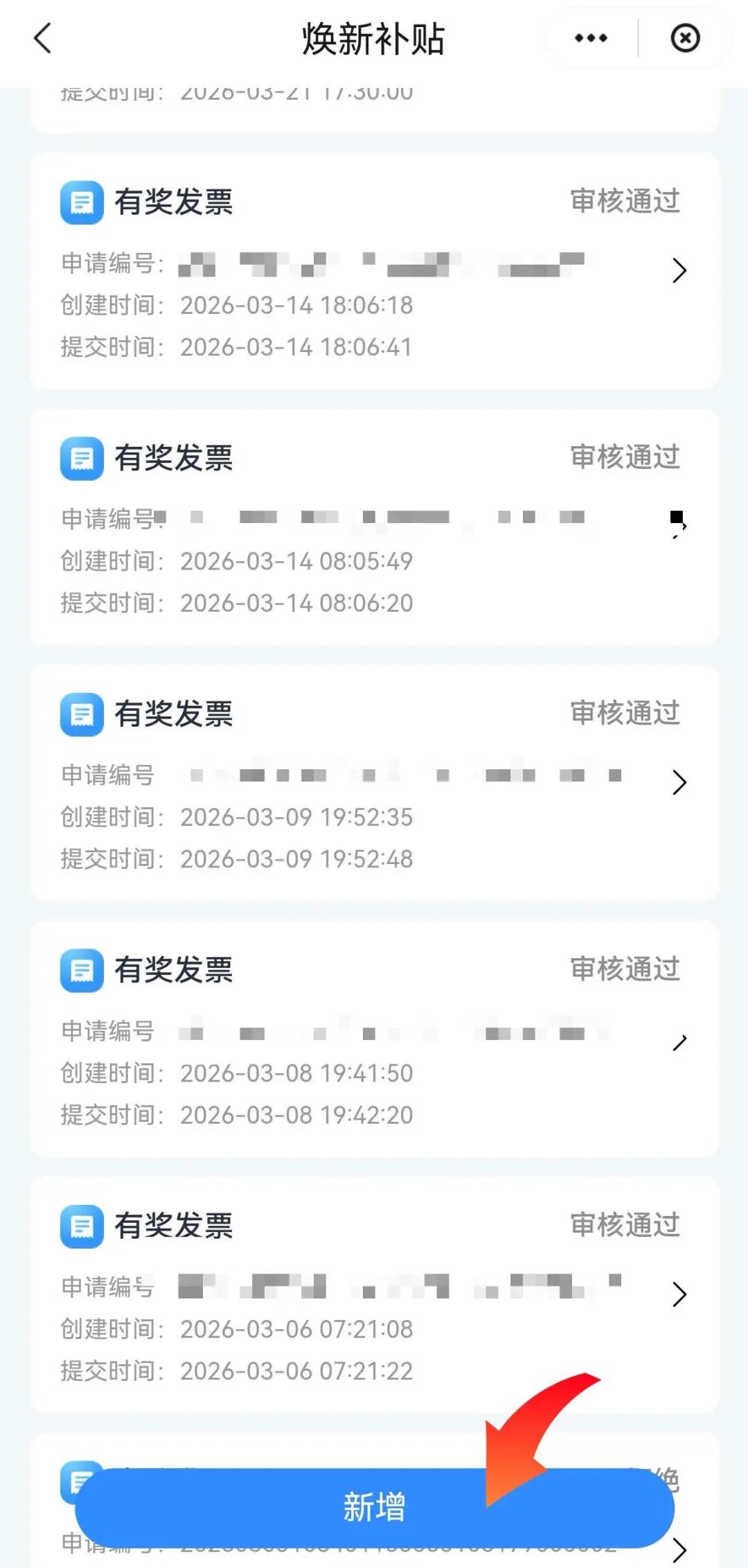Tap the receipt icon on the first 有奖发票 card

[81, 203]
